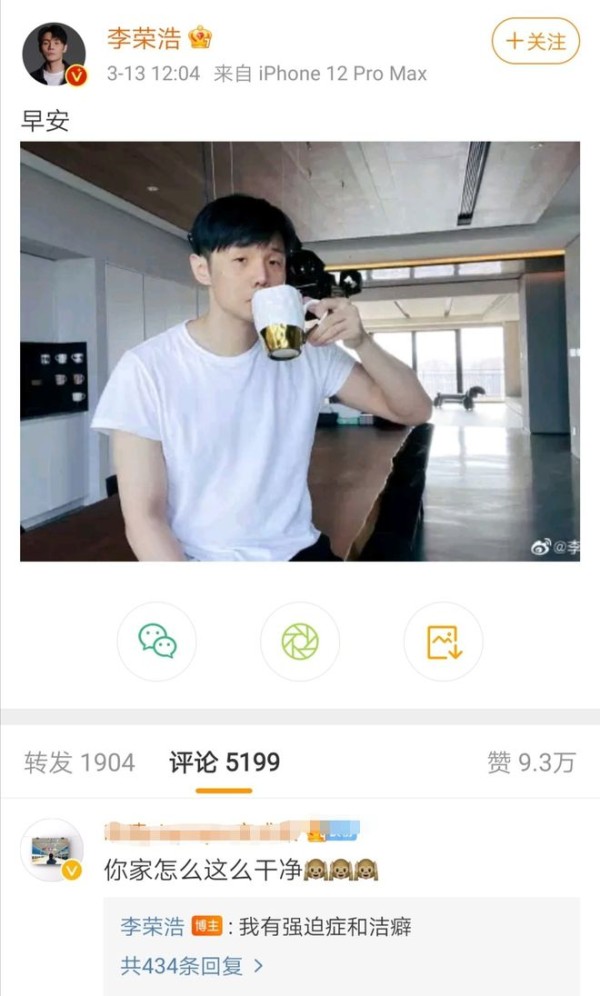Select the 评论 5199 tab
Screen dimensions: 600x996
click(224, 762)
